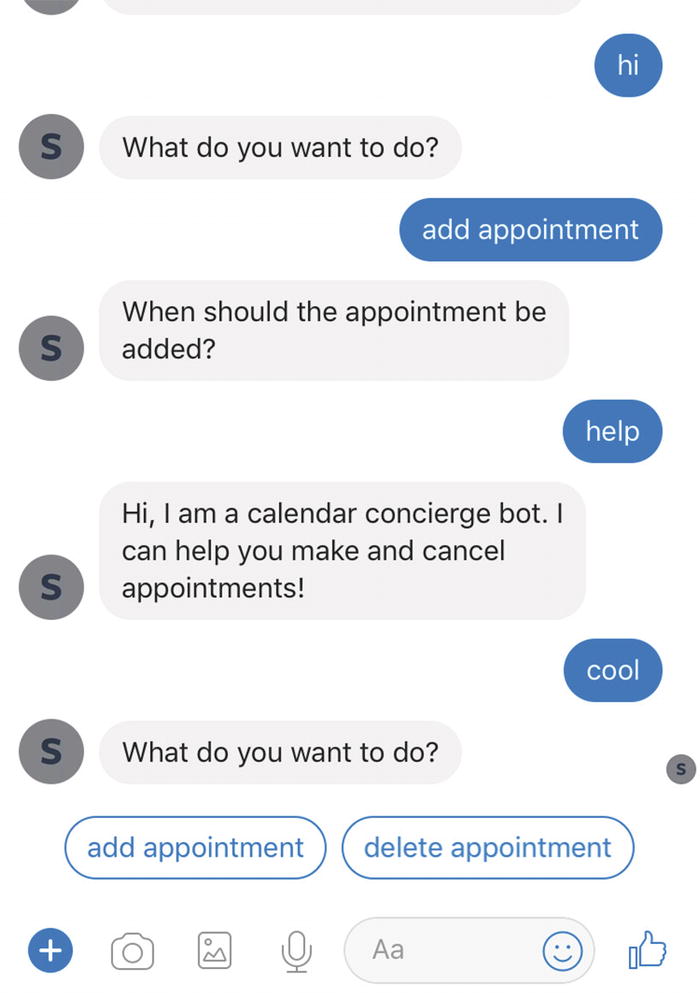Open the photo gallery picker
The image size is (700, 999).
(214, 950)
